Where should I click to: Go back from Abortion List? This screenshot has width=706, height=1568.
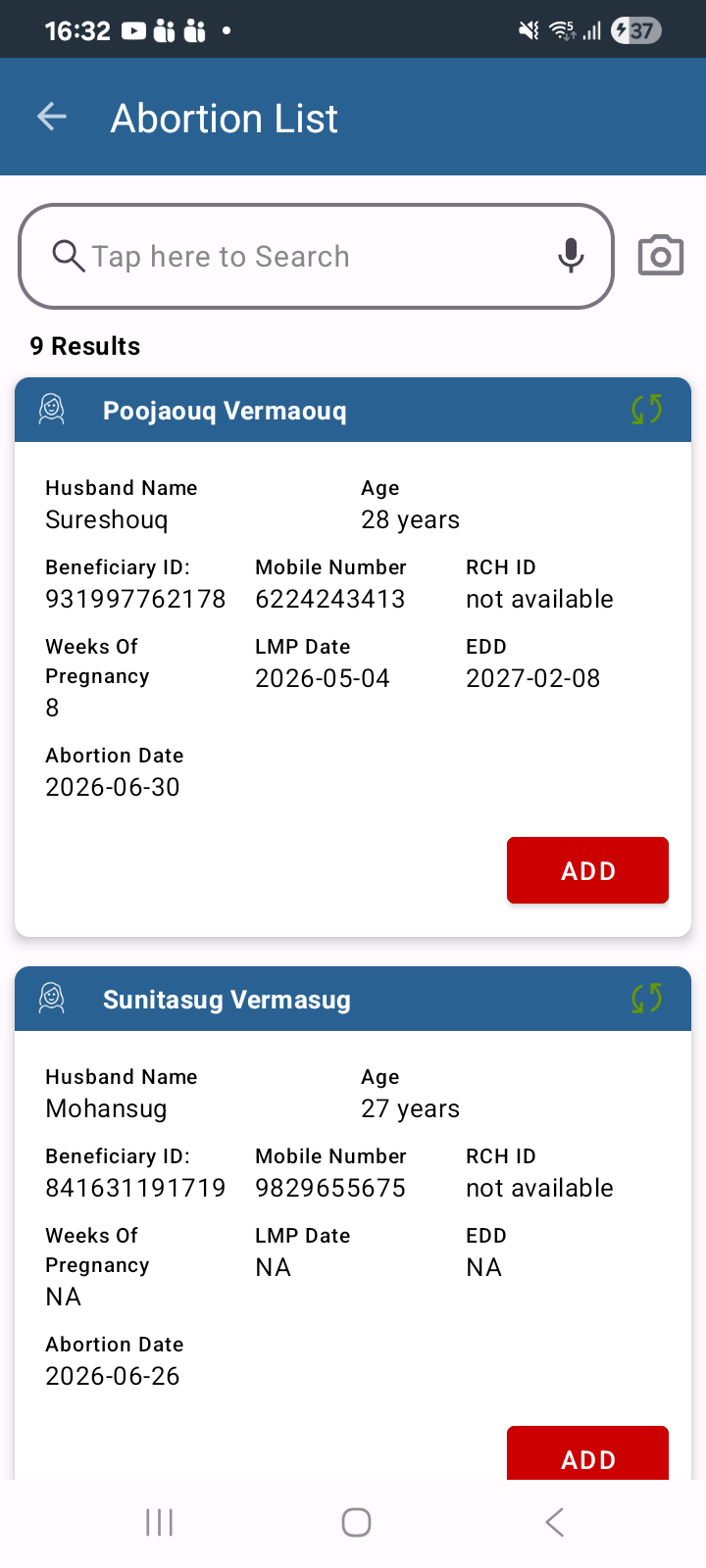[x=51, y=118]
